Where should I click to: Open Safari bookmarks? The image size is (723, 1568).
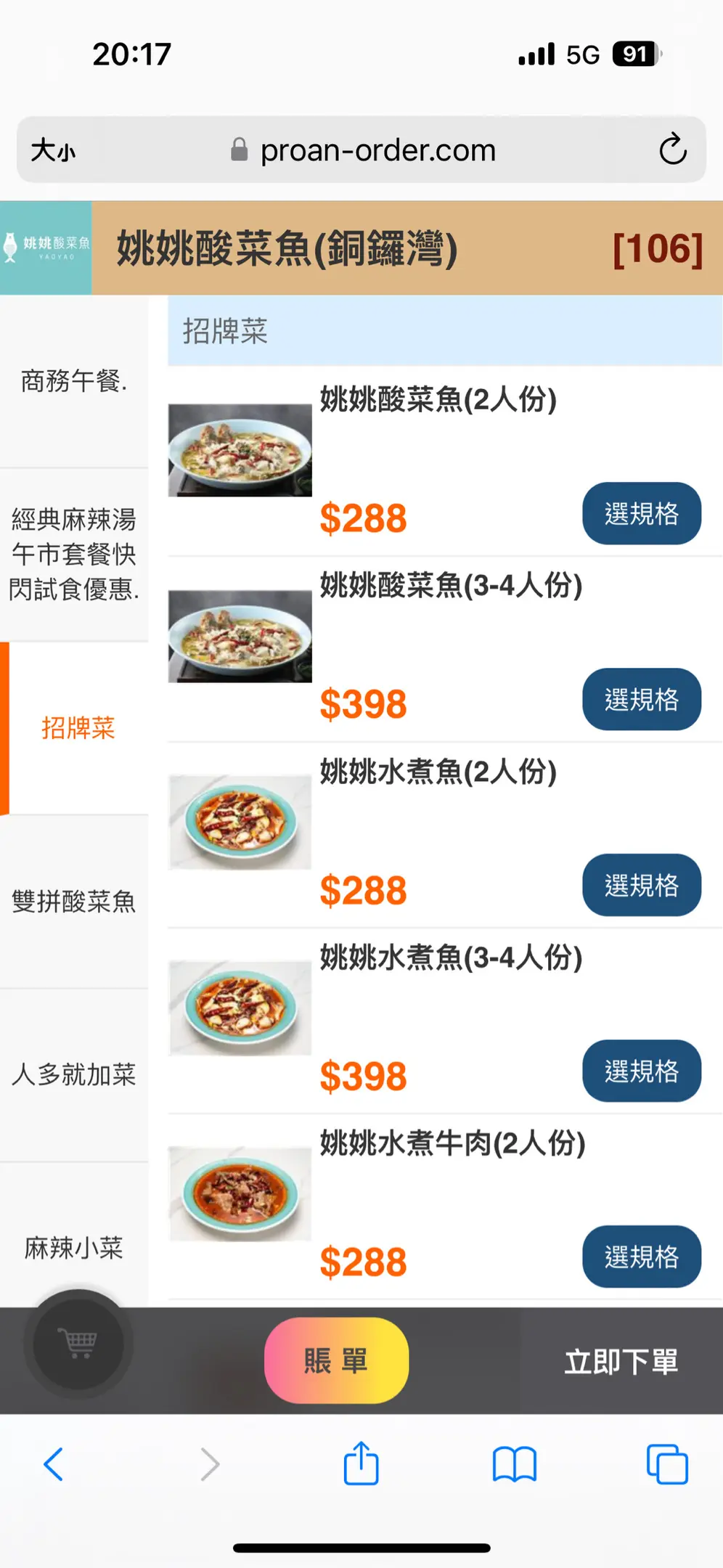tap(514, 1463)
